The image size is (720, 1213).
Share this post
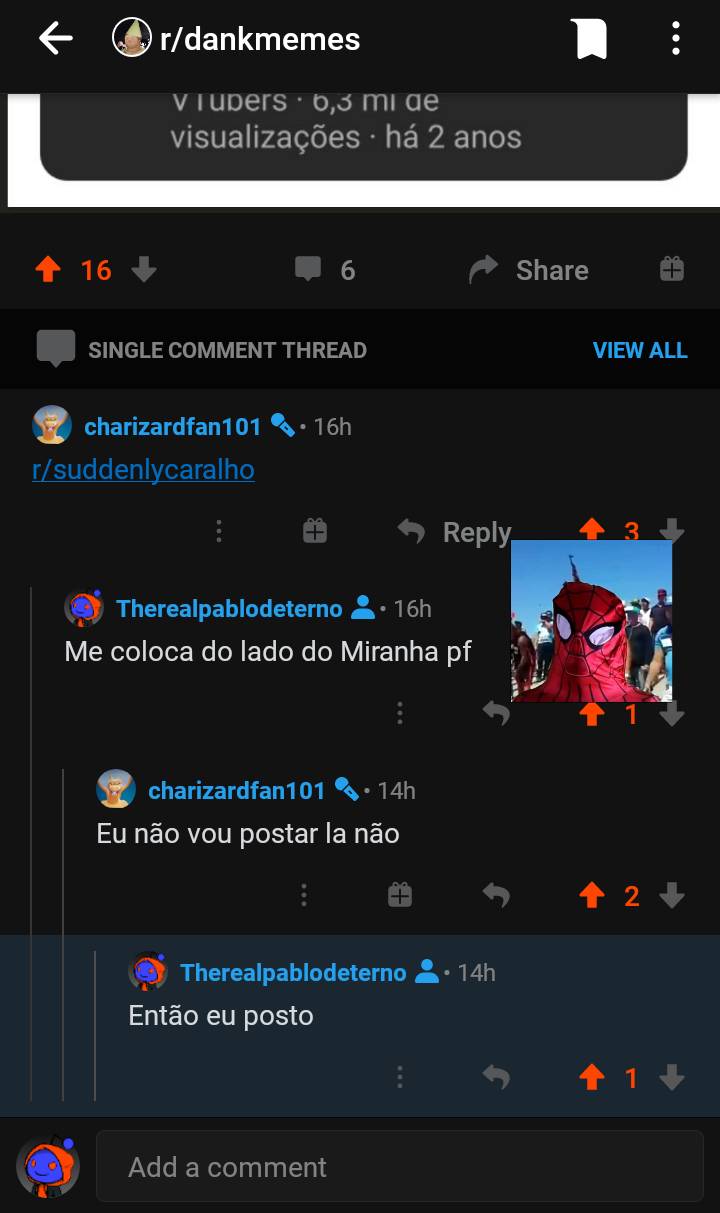(529, 270)
